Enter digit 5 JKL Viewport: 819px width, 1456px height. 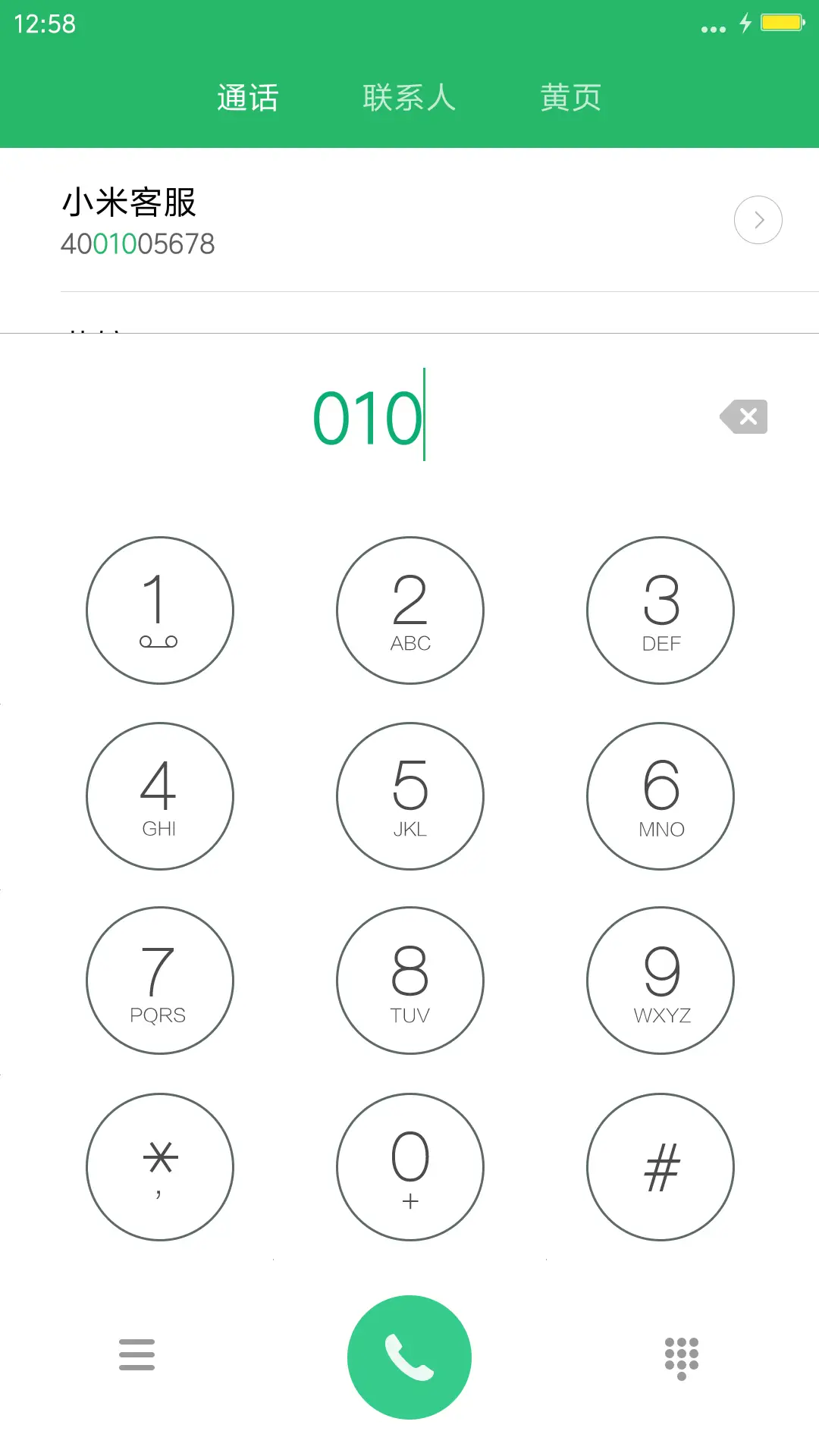(410, 796)
